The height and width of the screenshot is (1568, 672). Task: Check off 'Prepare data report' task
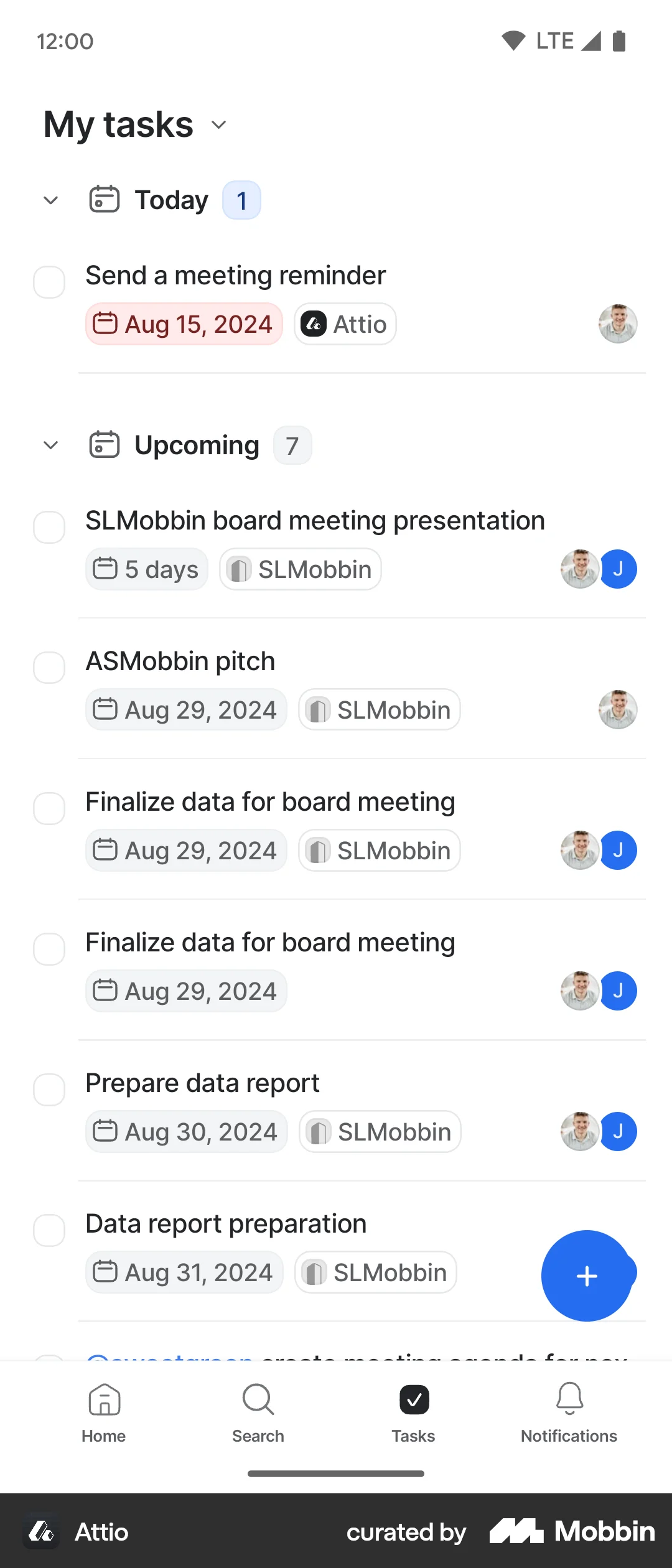coord(49,1090)
